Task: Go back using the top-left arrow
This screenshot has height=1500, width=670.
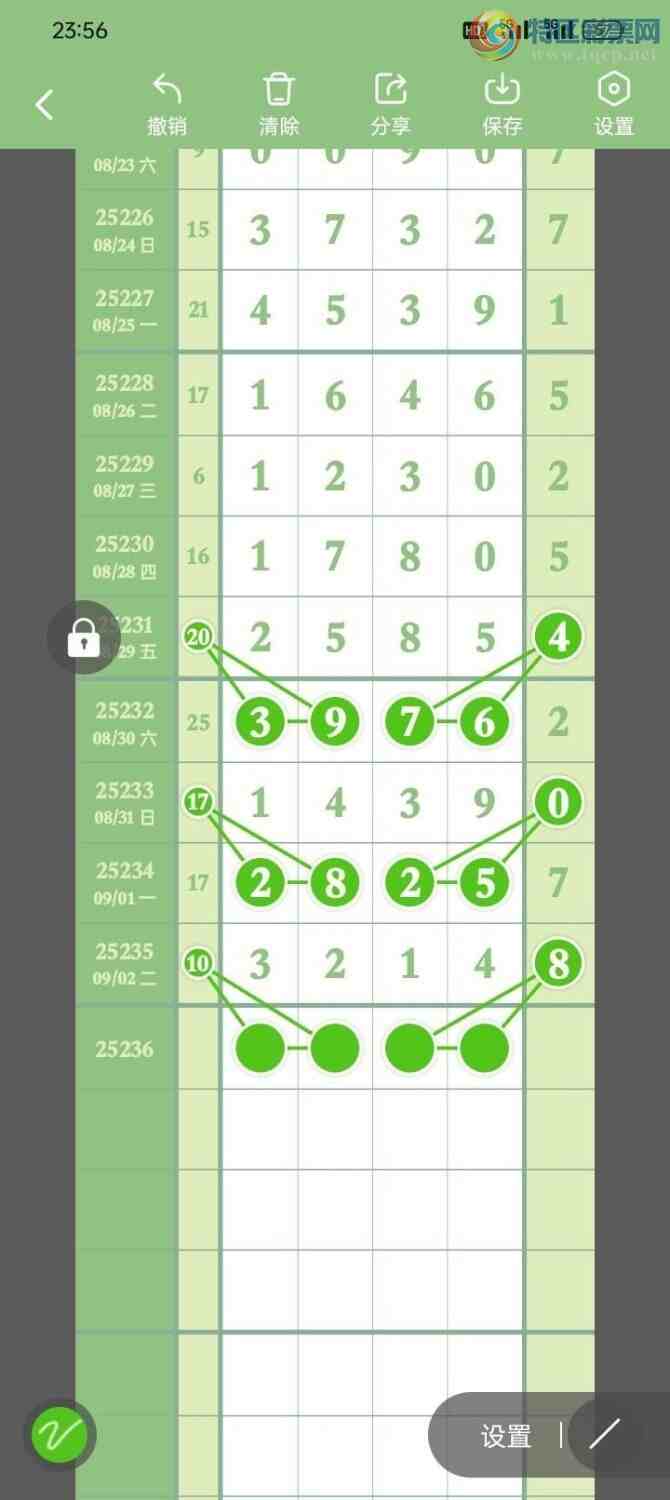Action: 44,105
